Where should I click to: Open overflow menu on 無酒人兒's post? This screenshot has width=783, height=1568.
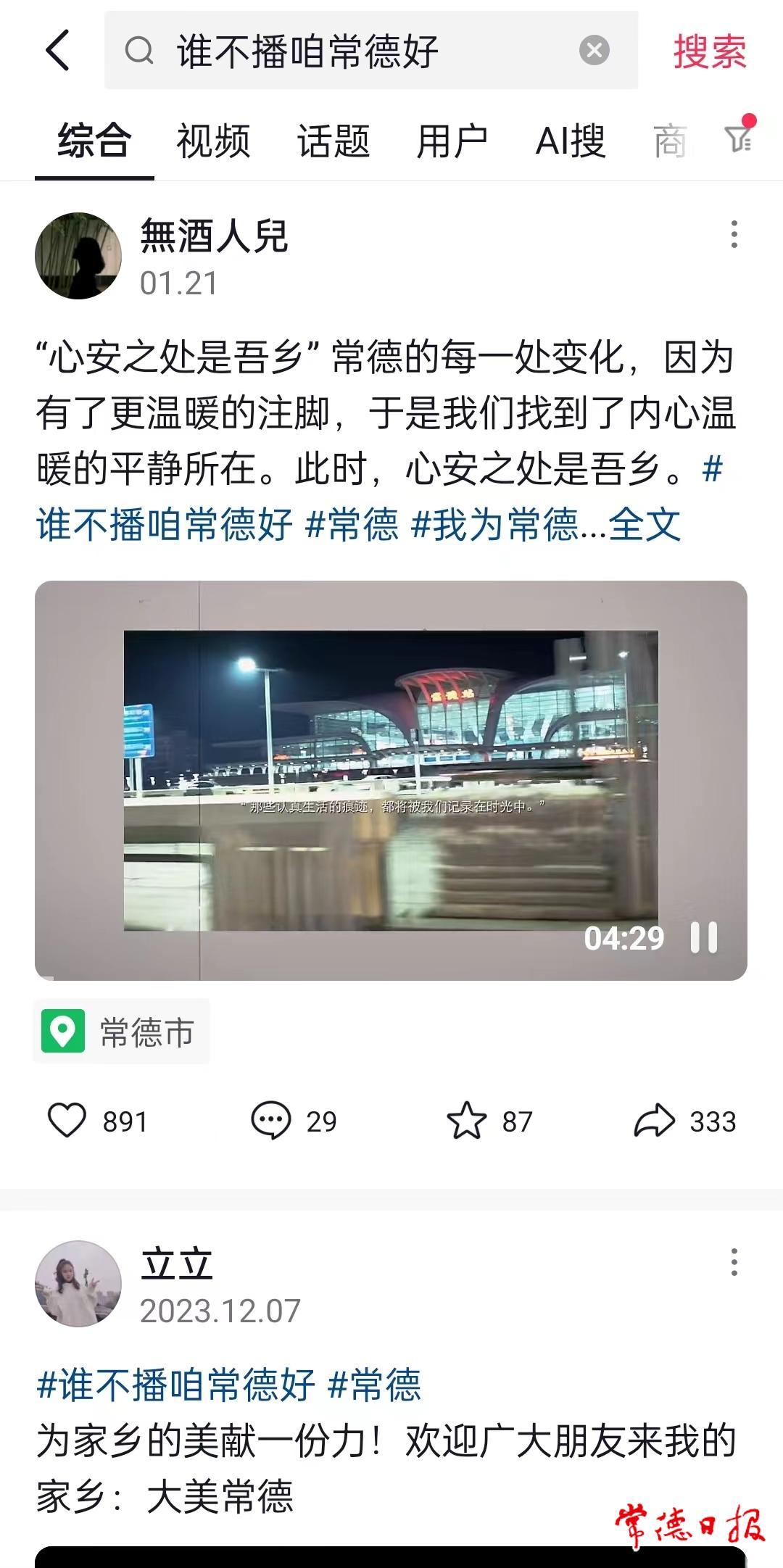734,235
